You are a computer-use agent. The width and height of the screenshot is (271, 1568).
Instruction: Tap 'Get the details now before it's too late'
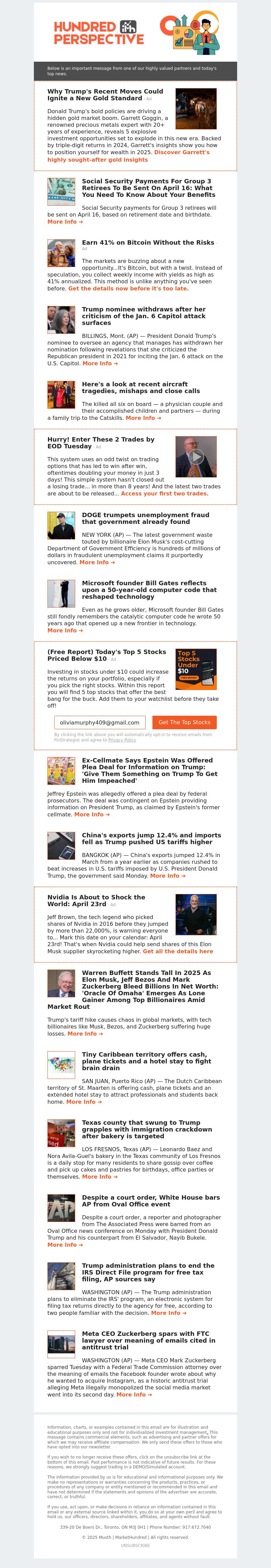pyautogui.click(x=128, y=288)
